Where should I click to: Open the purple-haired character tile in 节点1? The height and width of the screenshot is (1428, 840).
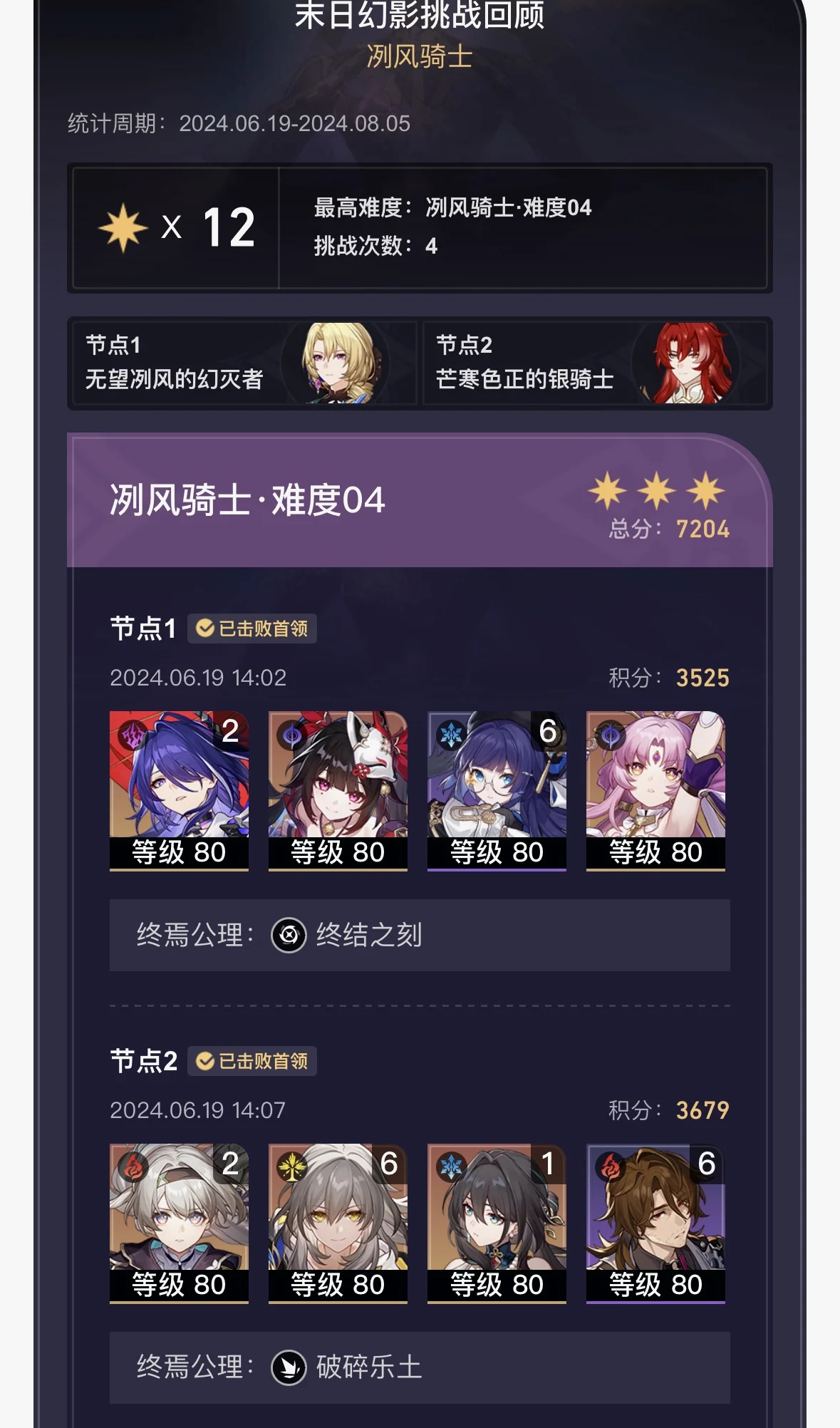coord(179,790)
